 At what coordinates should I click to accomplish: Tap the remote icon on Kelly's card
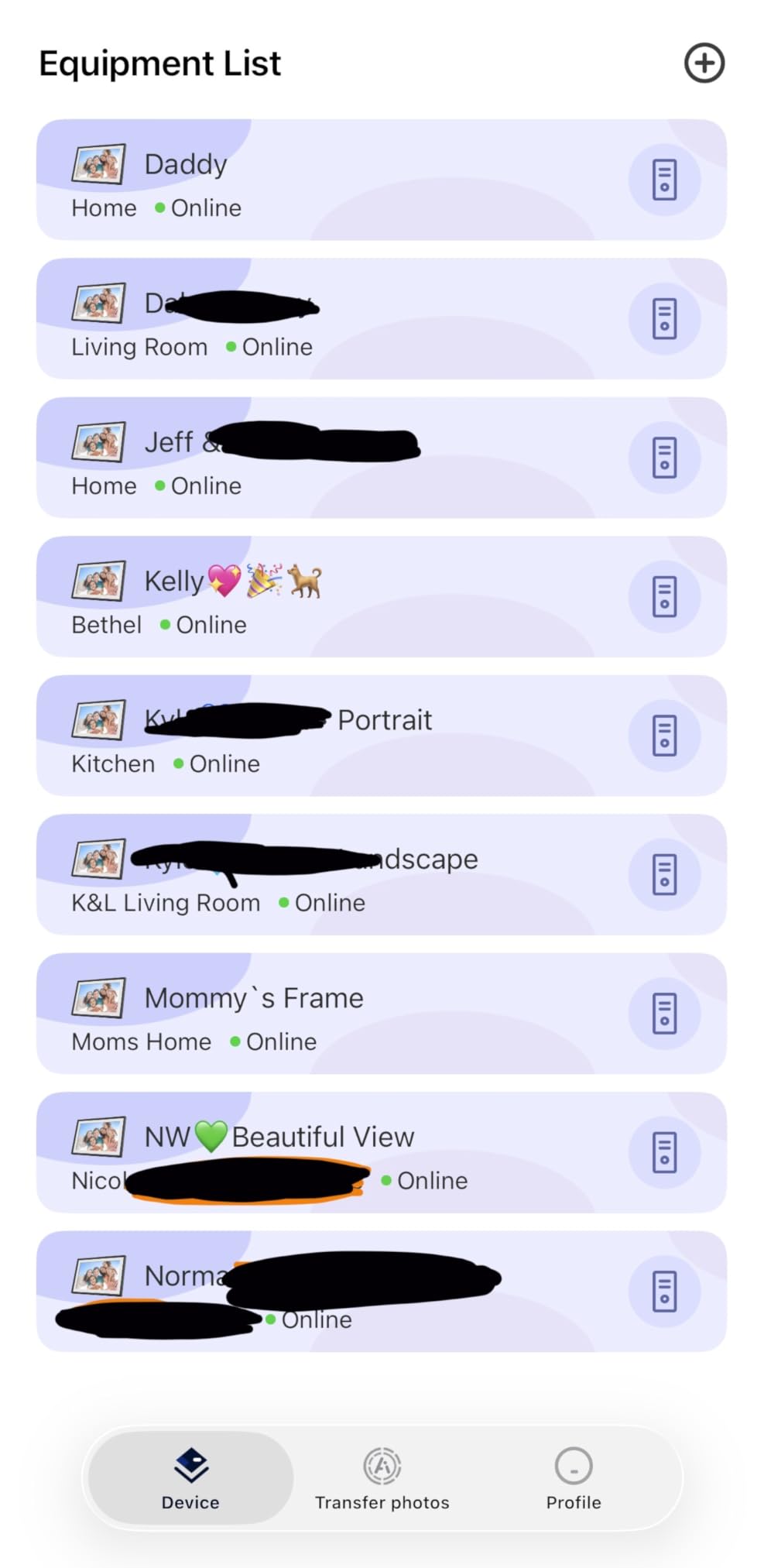(664, 596)
